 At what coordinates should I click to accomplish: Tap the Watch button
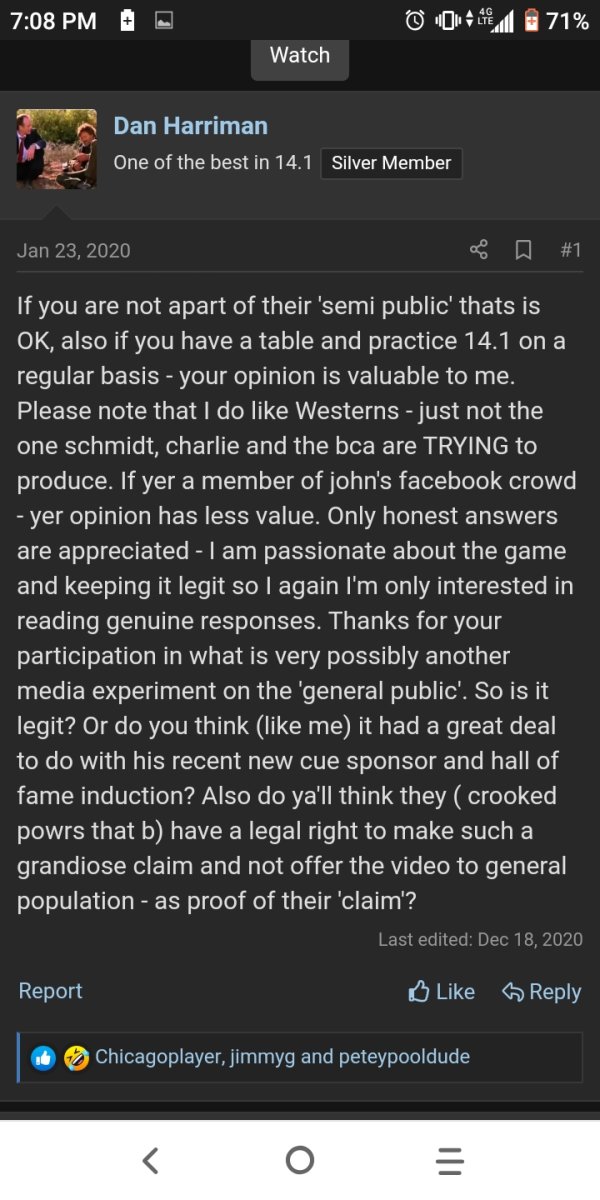(299, 56)
